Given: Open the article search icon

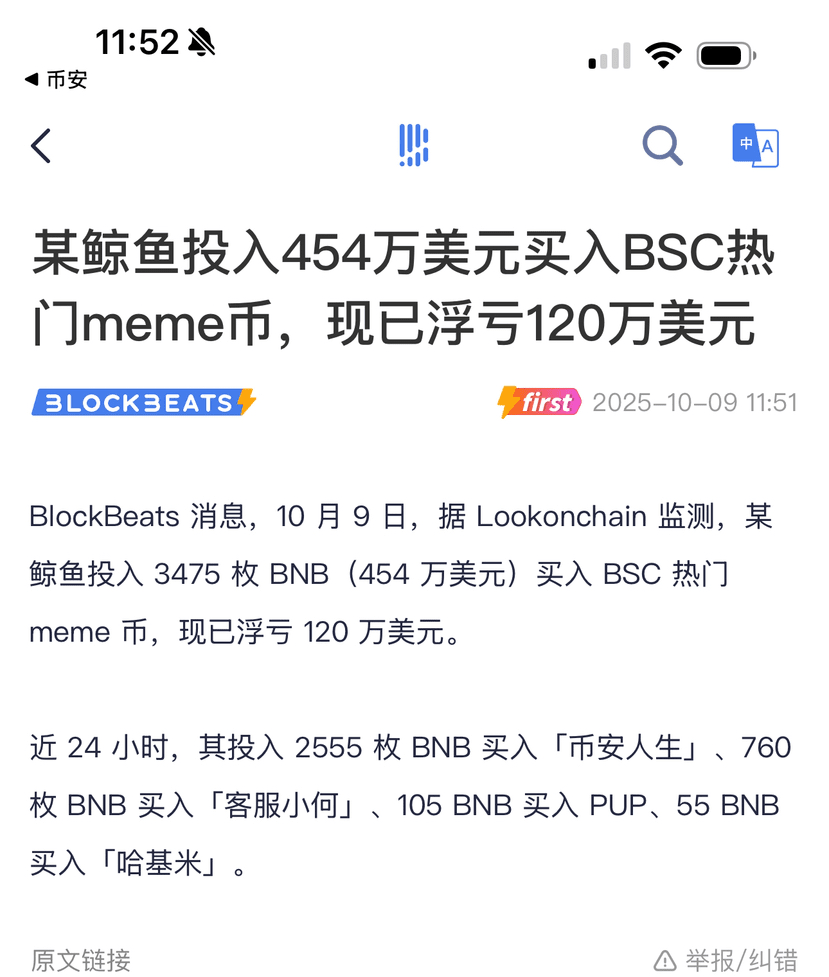Looking at the screenshot, I should [662, 146].
